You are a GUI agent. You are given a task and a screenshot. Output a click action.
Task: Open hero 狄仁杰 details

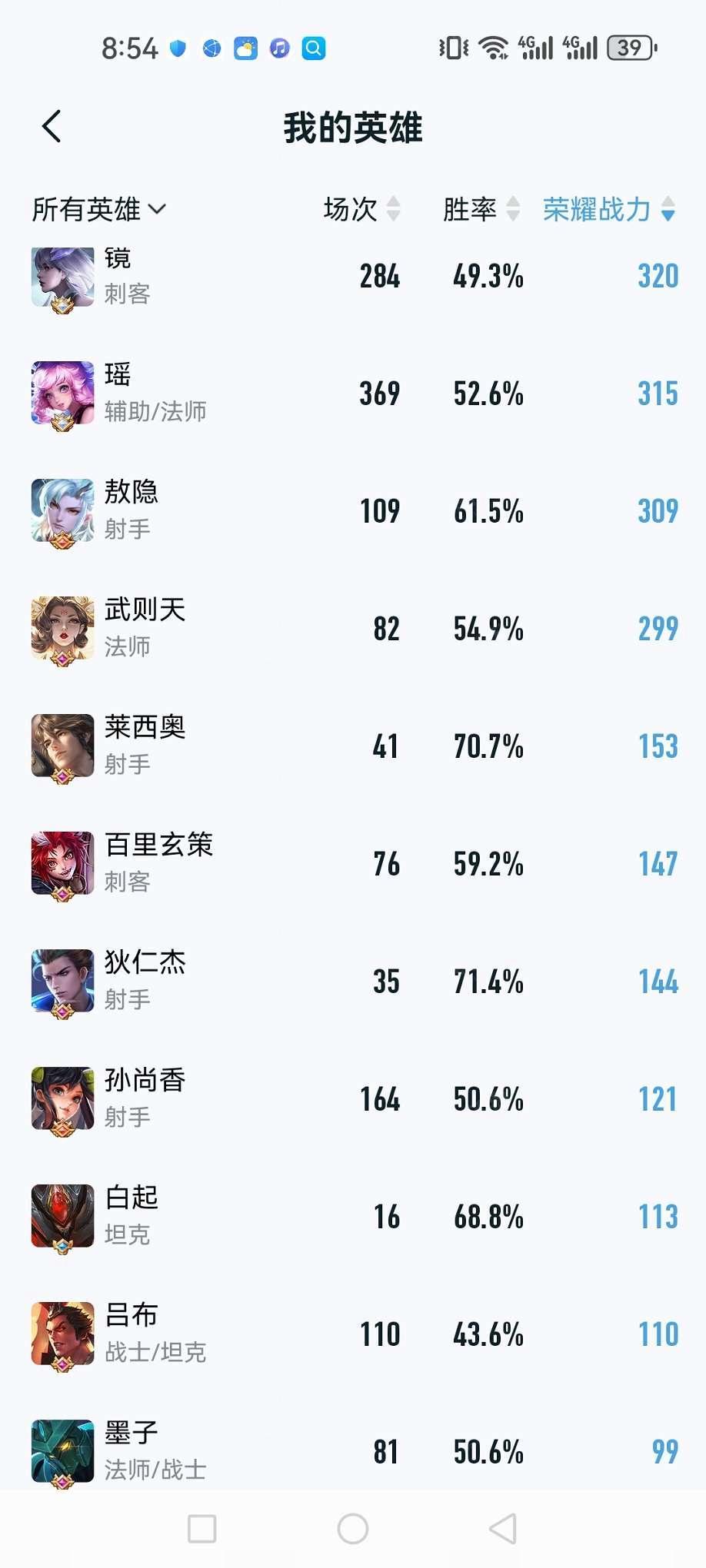(x=354, y=982)
